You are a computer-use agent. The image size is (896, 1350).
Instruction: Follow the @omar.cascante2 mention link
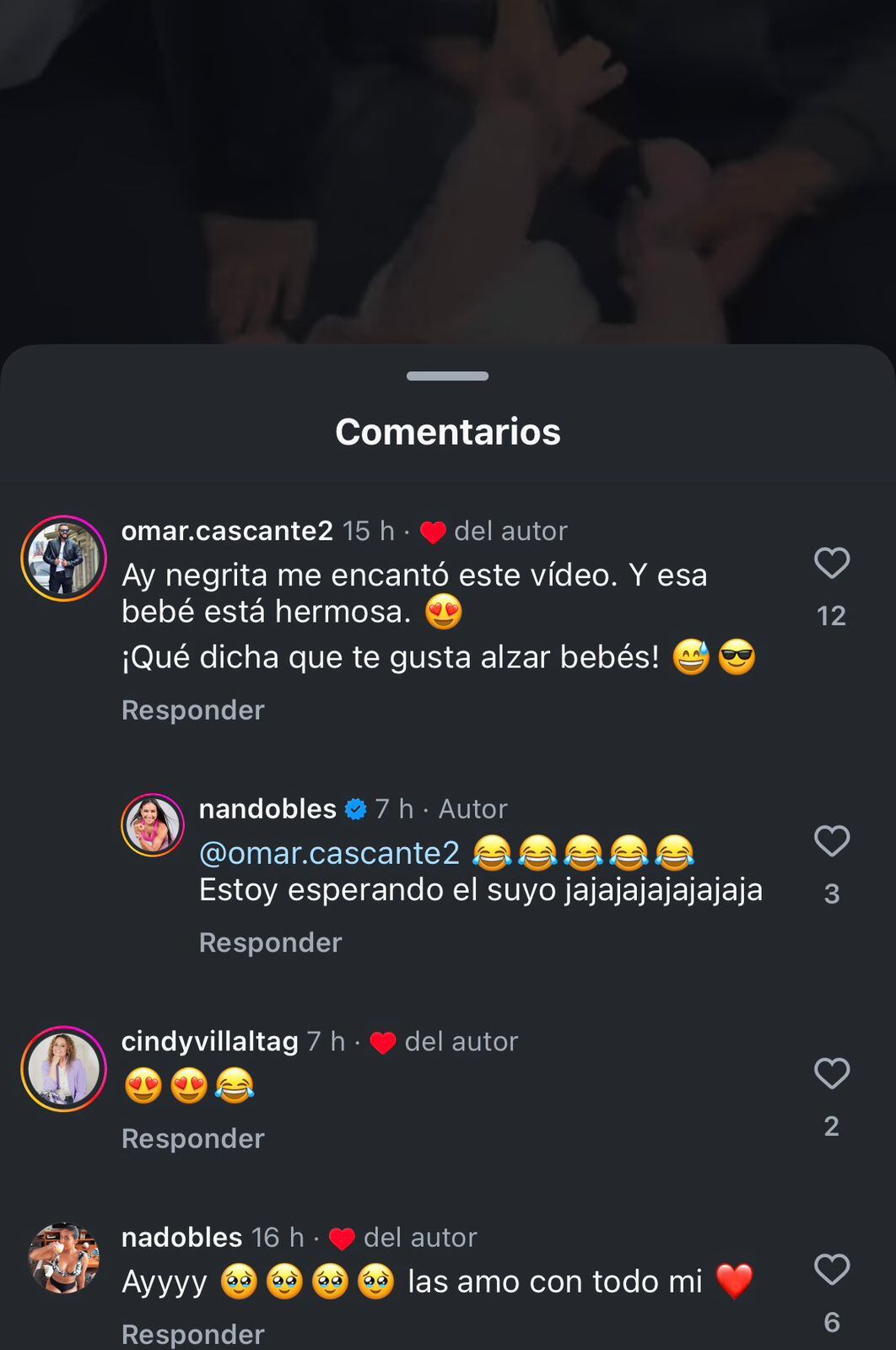[329, 853]
